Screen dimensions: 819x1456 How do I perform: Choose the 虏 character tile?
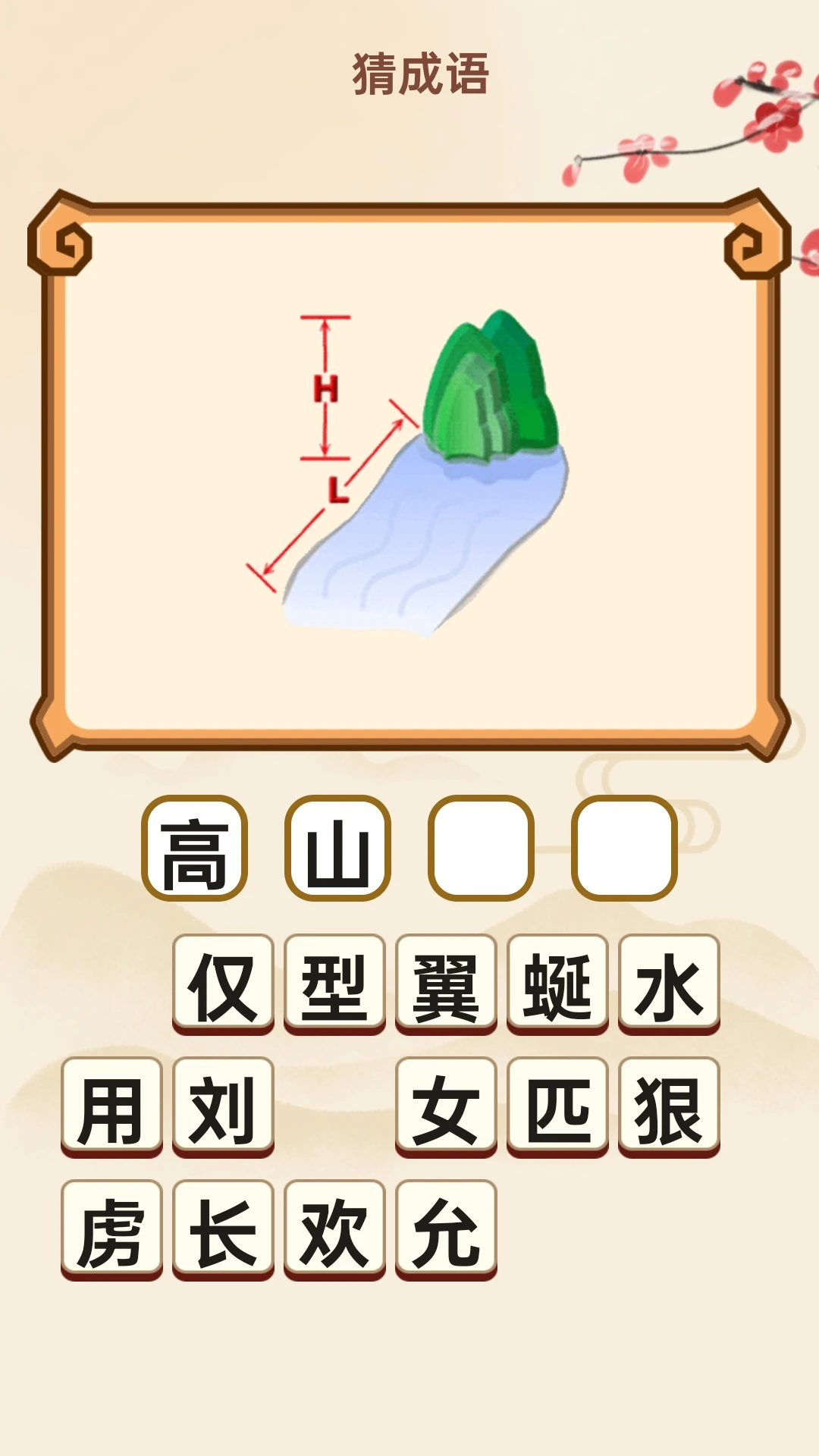tap(111, 1230)
